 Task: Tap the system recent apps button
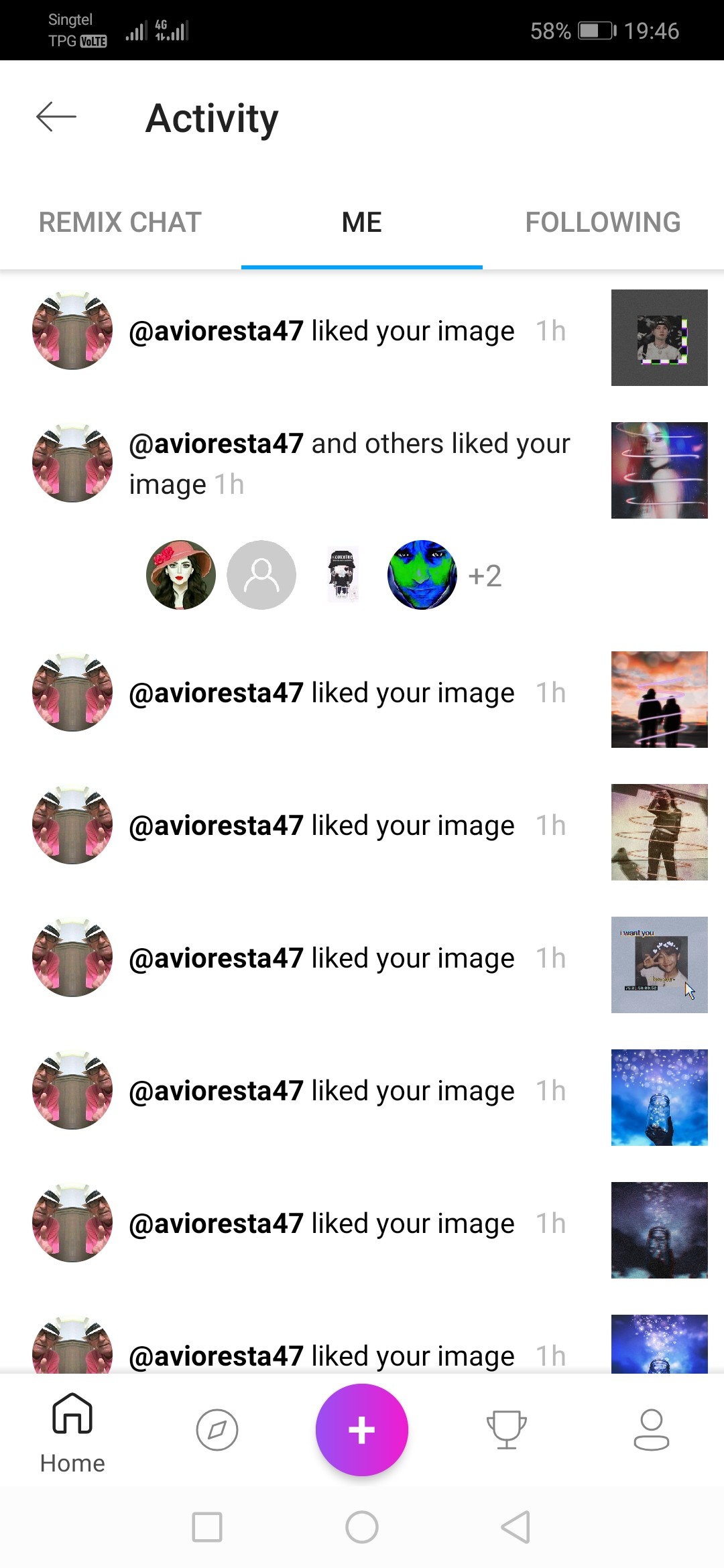coord(207,1527)
